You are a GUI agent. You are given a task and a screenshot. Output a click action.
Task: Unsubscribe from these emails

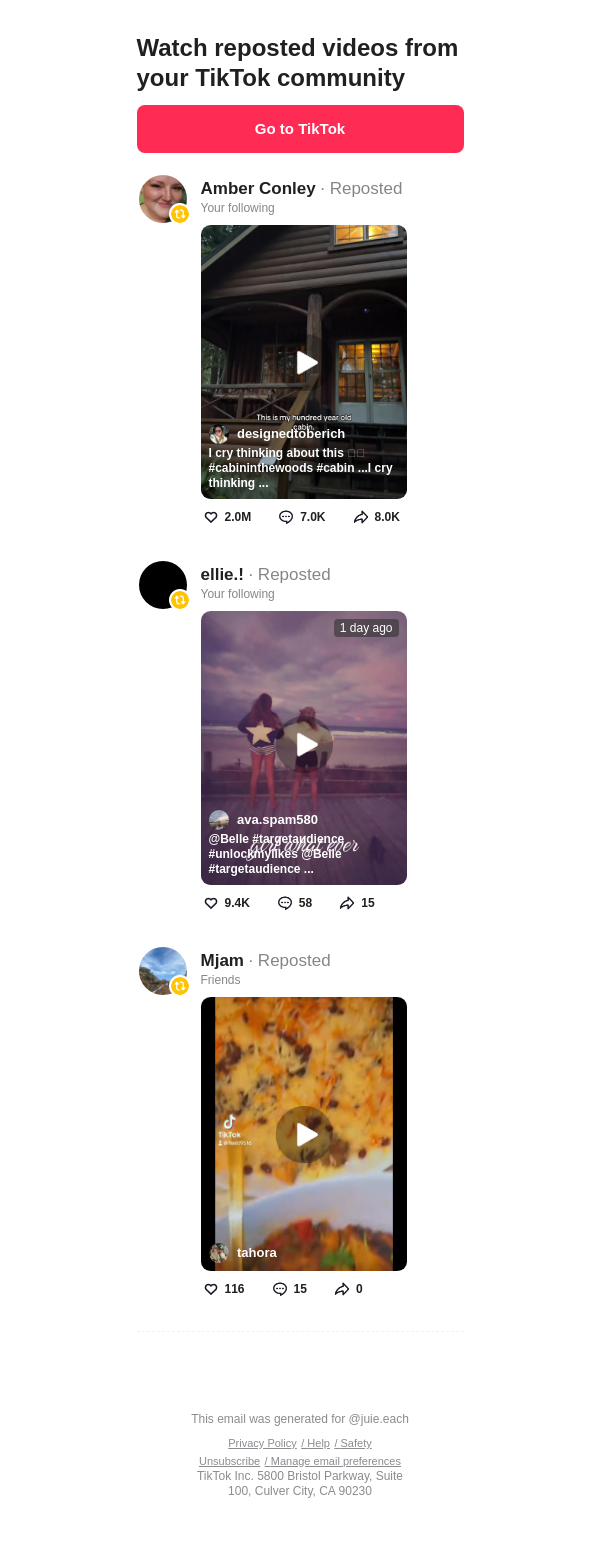point(229,1461)
